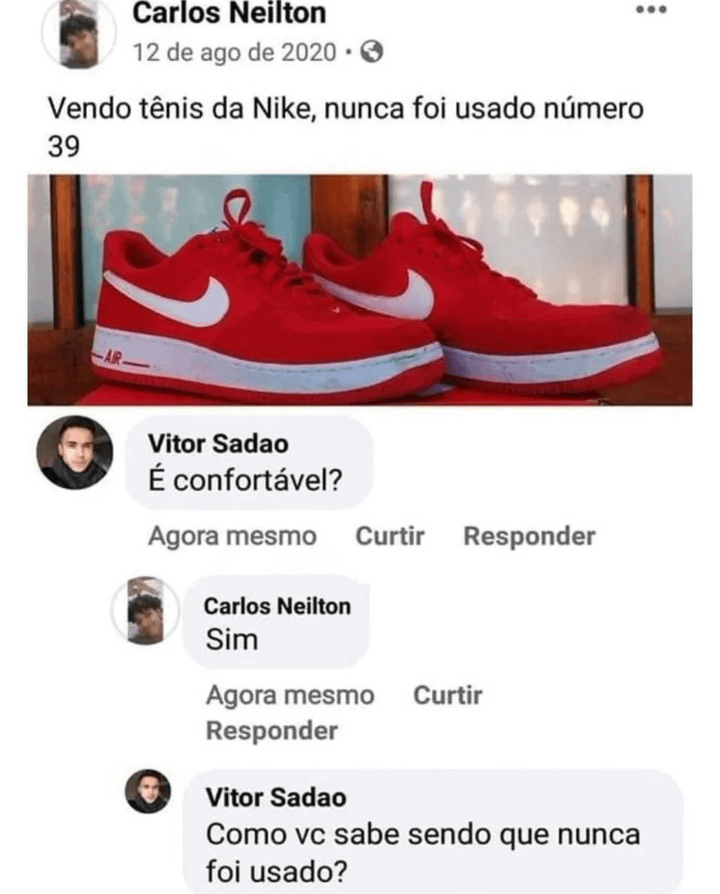
Task: Tap Vitor Sadao's name on last comment
Action: coord(276,798)
